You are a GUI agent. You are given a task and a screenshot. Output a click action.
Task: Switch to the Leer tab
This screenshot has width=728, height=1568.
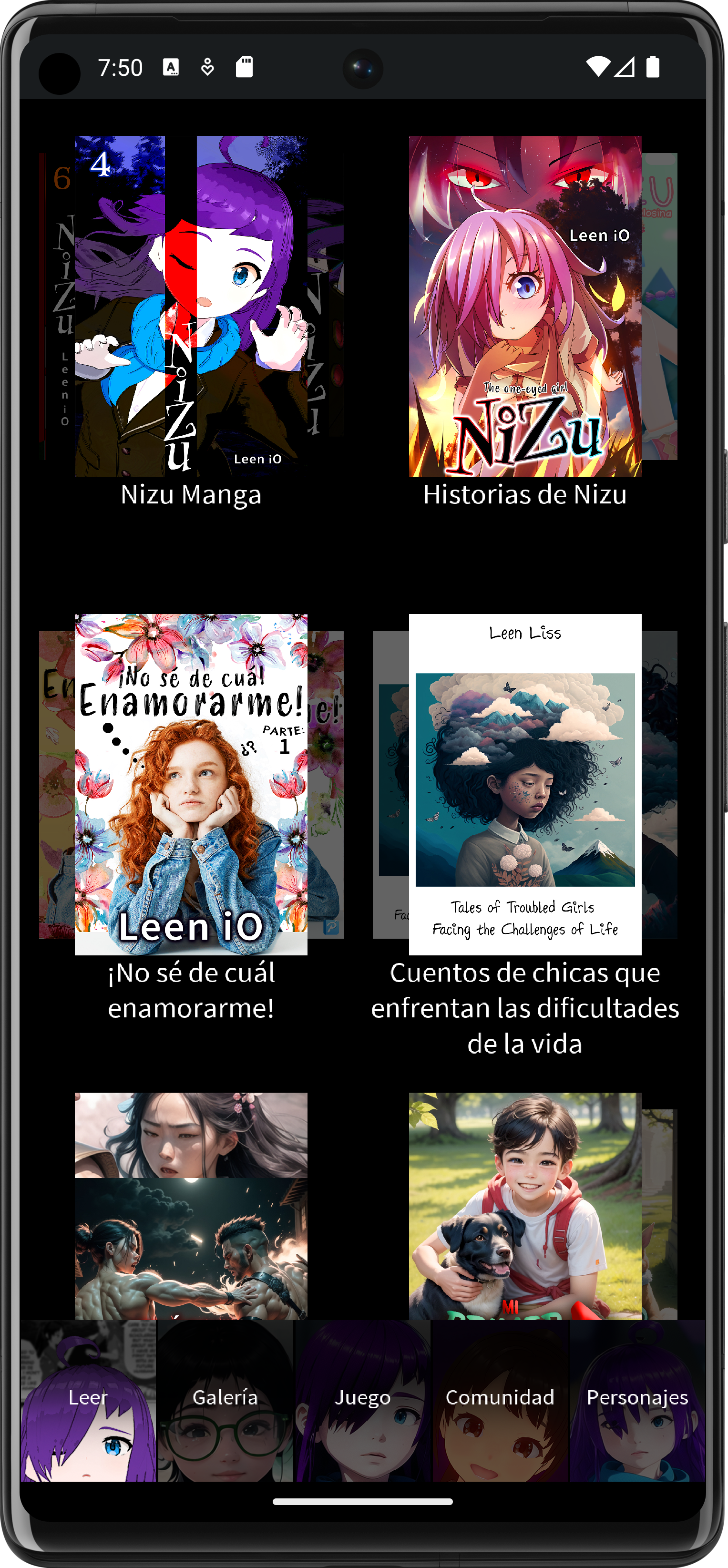pyautogui.click(x=88, y=1400)
